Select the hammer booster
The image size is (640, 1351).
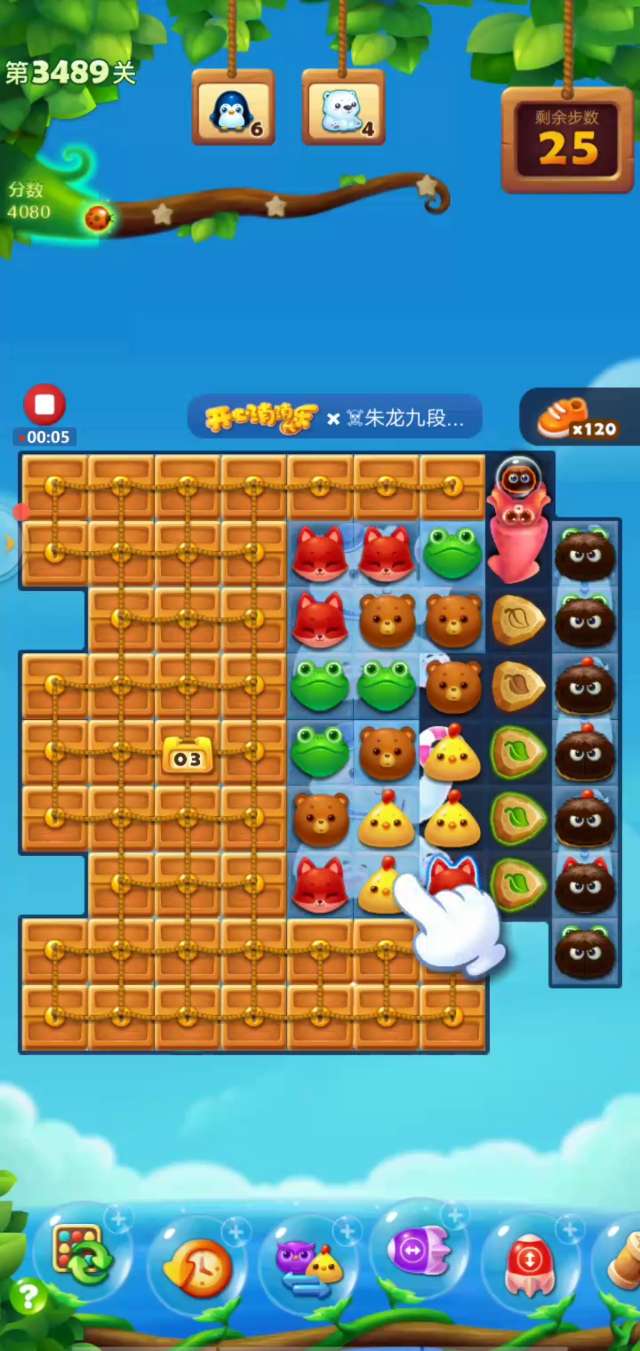(x=622, y=1262)
